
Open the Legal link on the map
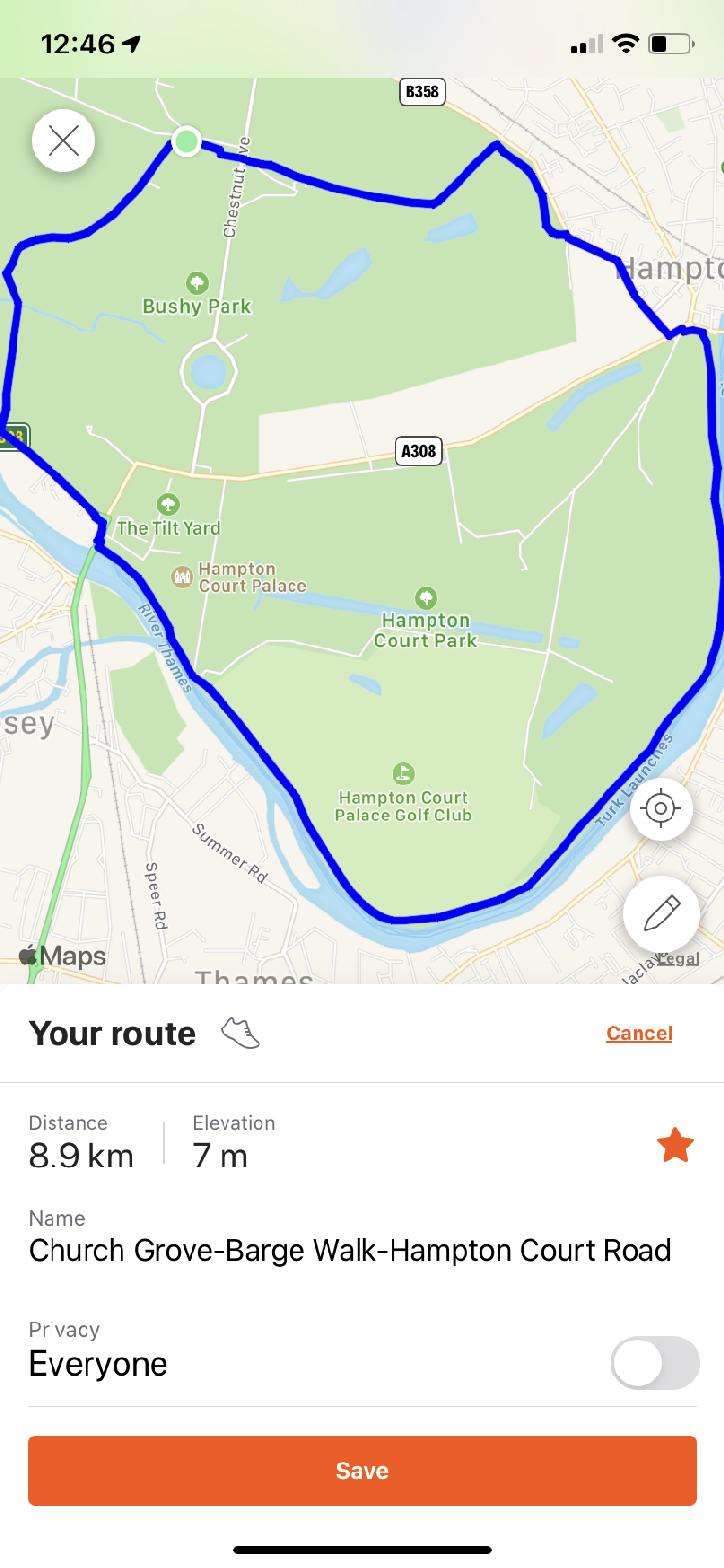(678, 958)
